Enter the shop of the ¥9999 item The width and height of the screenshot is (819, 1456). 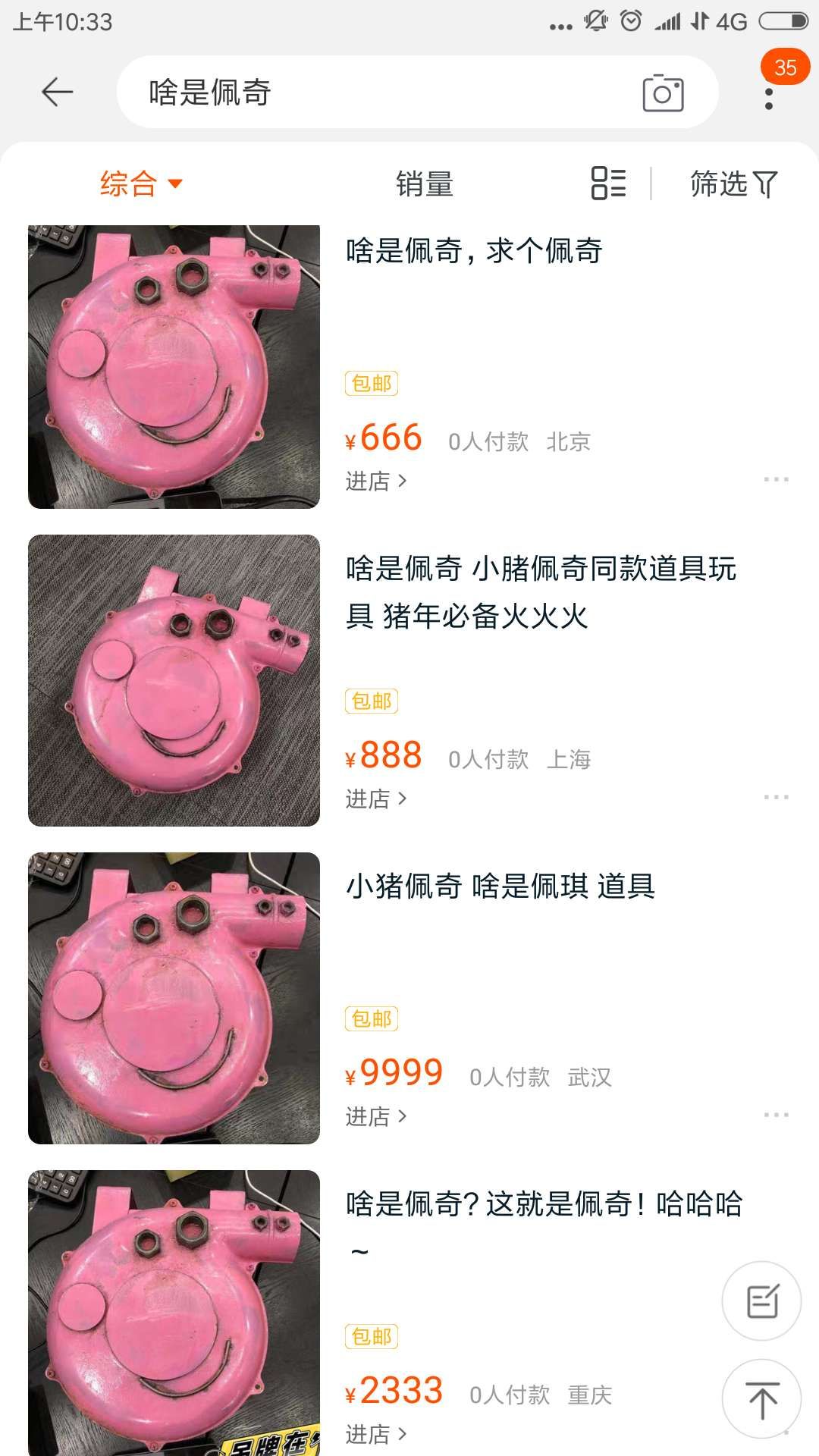tap(376, 1116)
